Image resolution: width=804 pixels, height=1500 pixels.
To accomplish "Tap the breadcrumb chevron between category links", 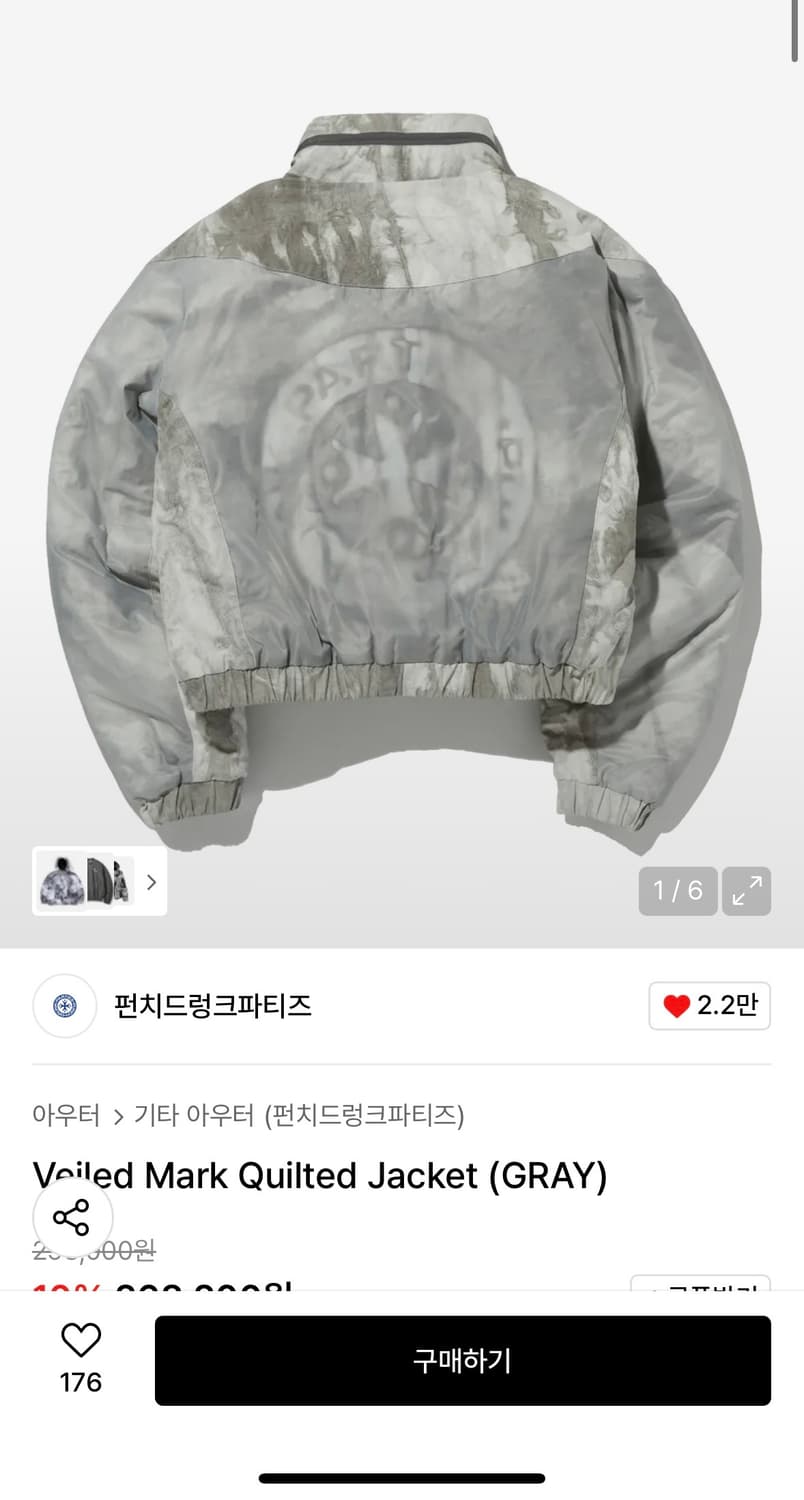I will (x=117, y=1114).
